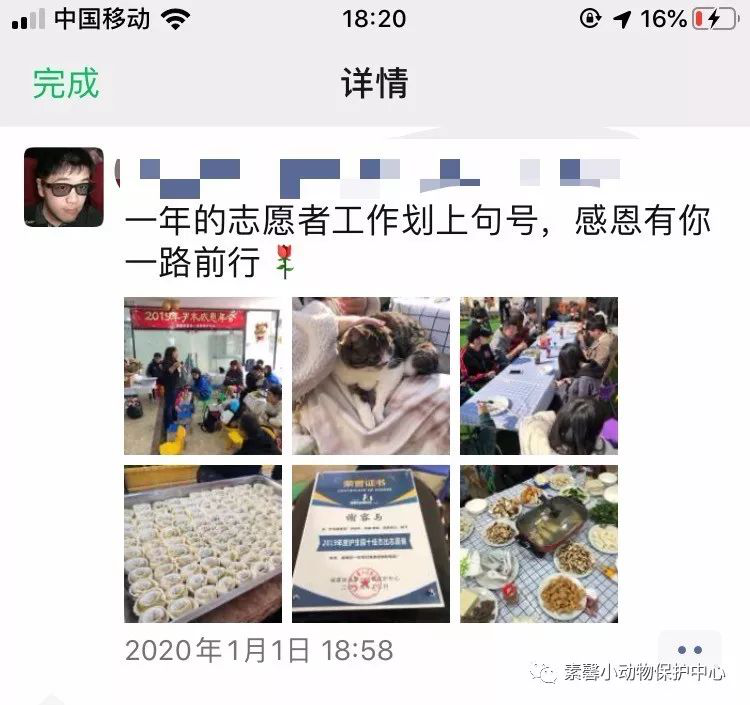Open the honor certificate photo

point(371,544)
